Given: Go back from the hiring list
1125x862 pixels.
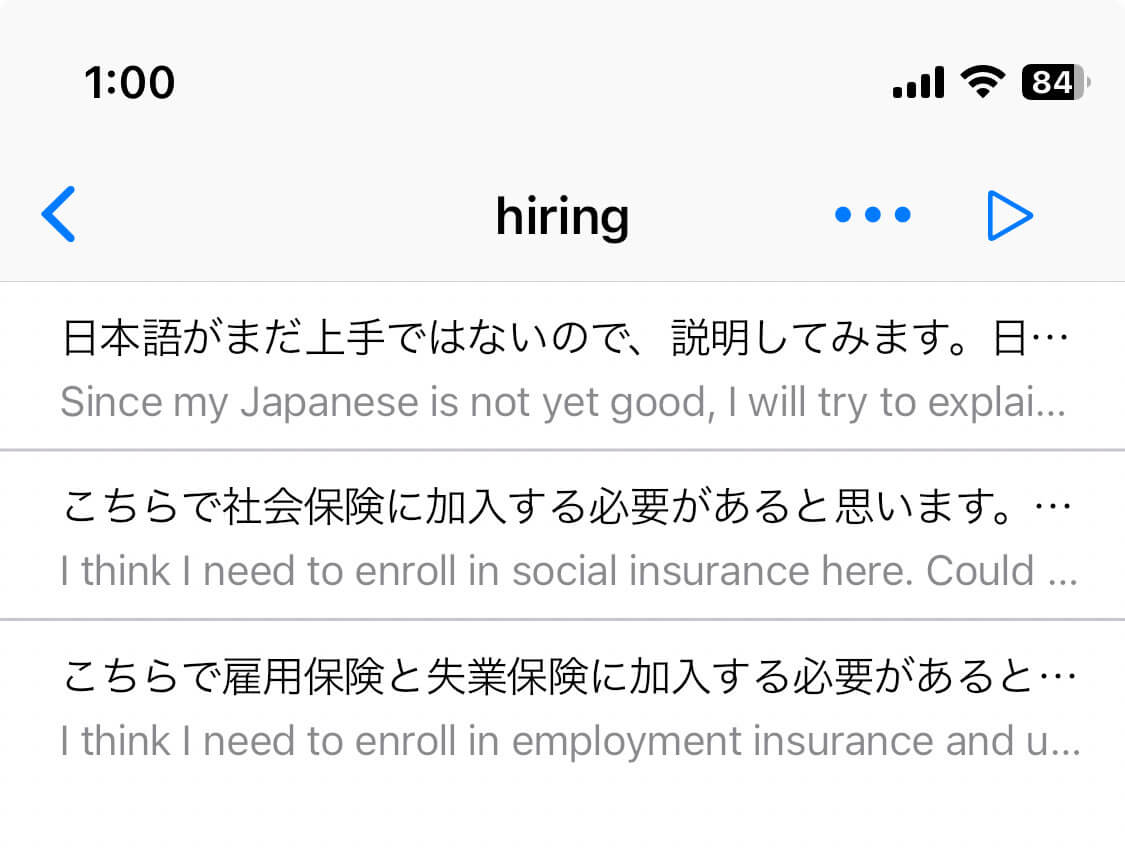Looking at the screenshot, I should click(x=58, y=215).
